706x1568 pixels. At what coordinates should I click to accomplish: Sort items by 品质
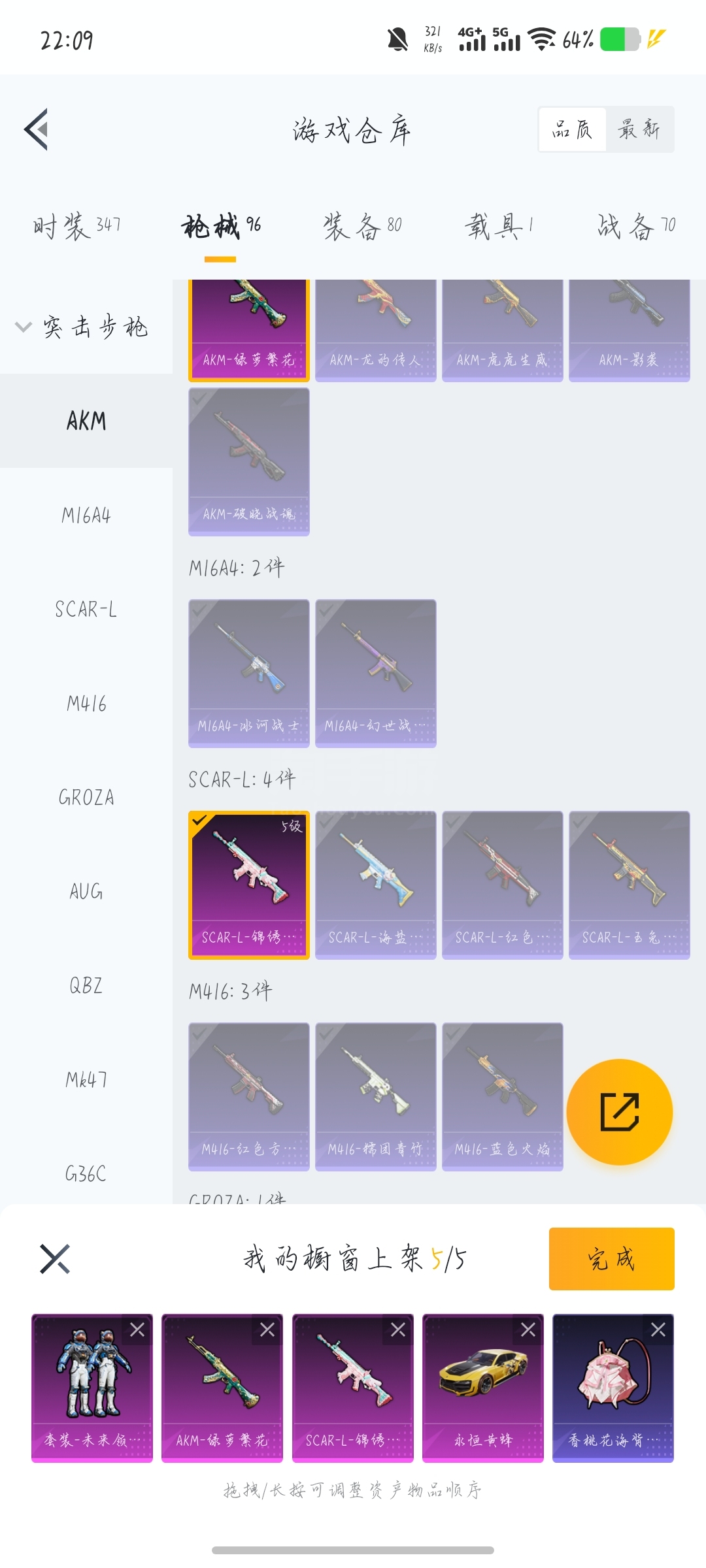tap(573, 129)
